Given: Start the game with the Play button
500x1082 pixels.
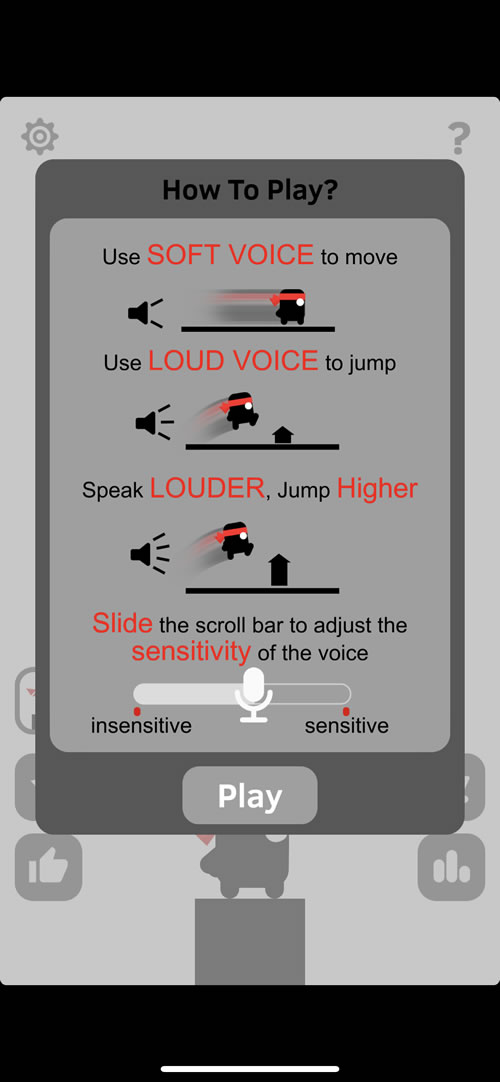Looking at the screenshot, I should click(250, 795).
